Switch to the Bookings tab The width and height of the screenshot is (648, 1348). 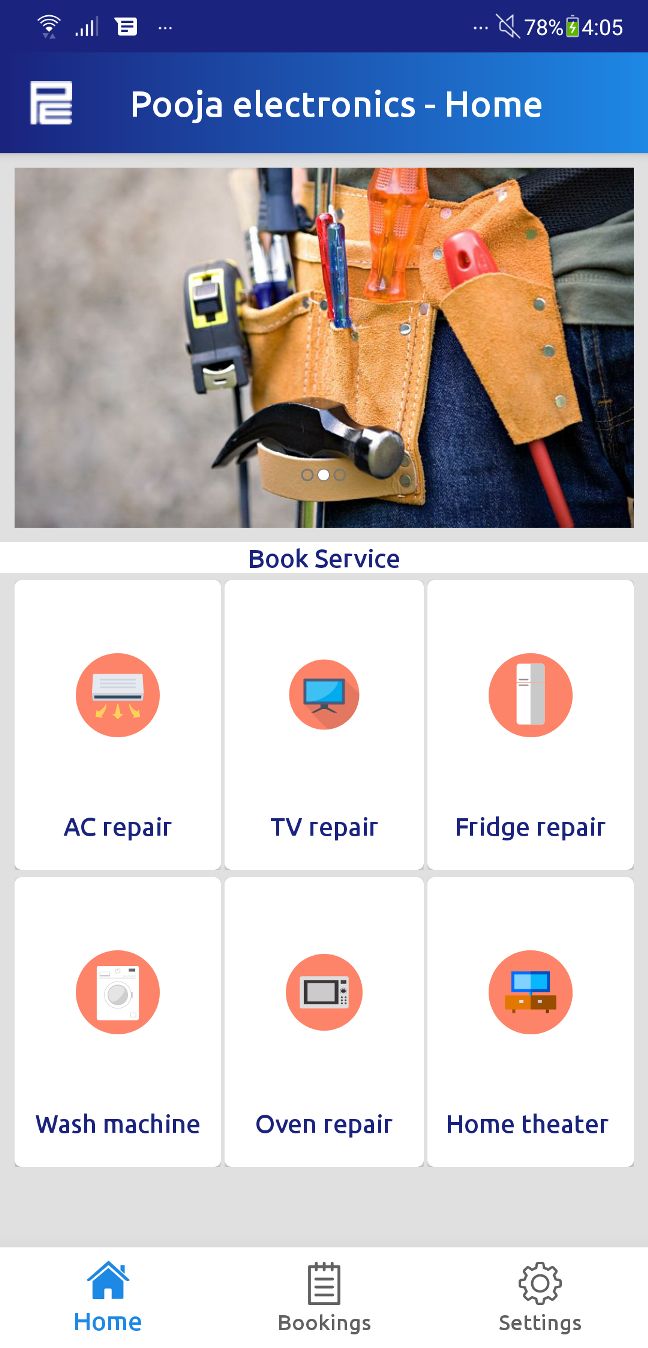pyautogui.click(x=324, y=1298)
